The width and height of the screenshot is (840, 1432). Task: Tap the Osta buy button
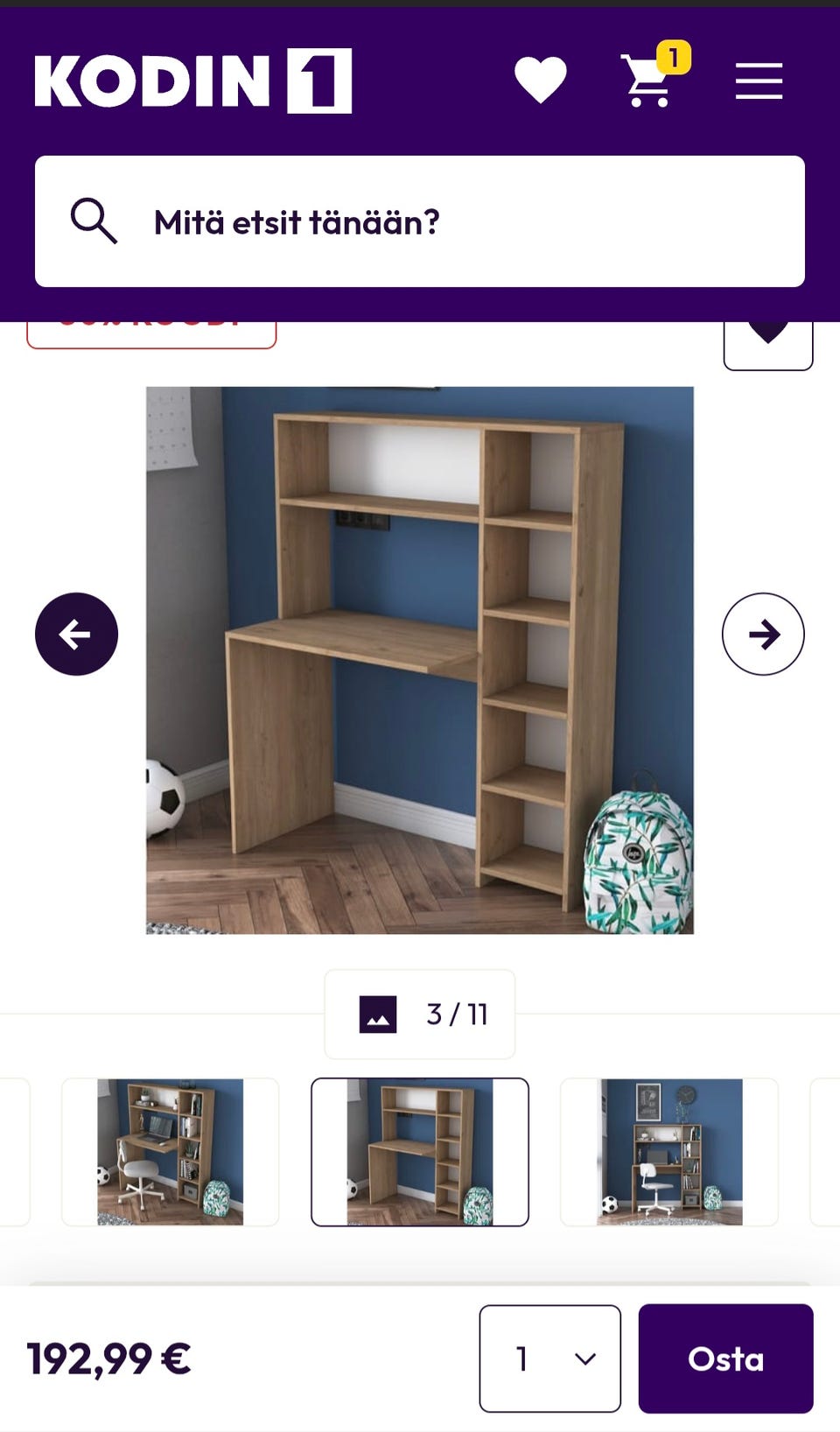coord(726,1358)
